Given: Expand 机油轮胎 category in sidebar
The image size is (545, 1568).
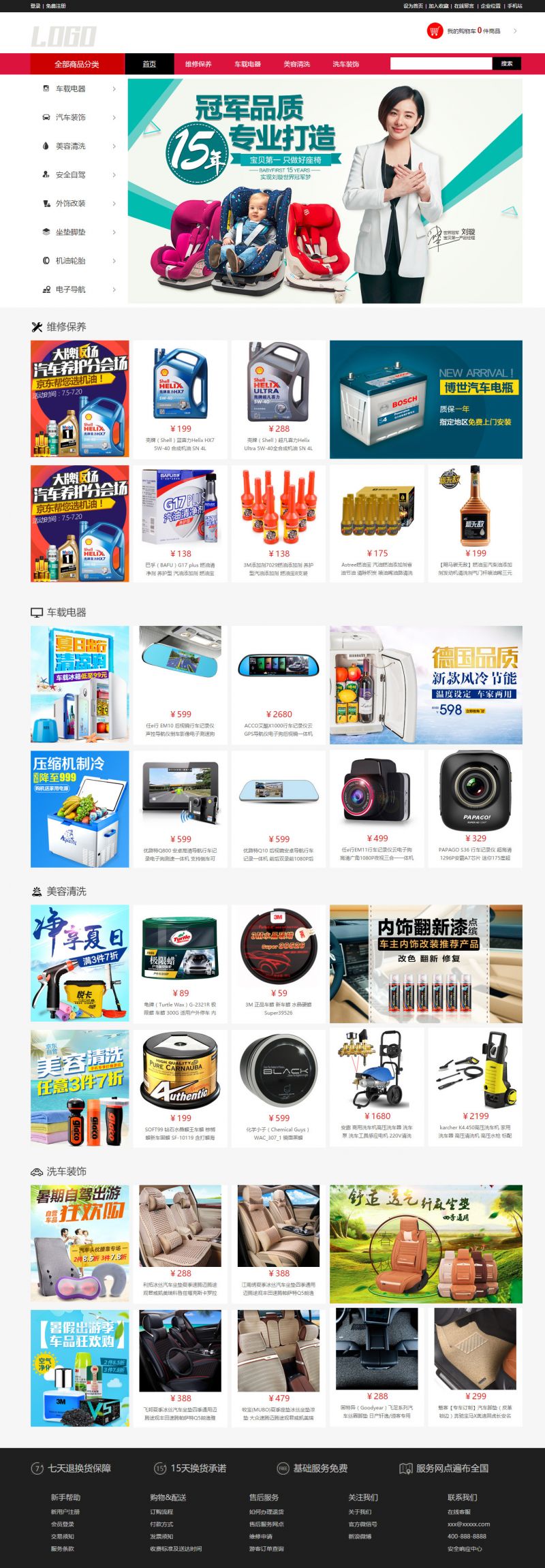Looking at the screenshot, I should tap(78, 261).
